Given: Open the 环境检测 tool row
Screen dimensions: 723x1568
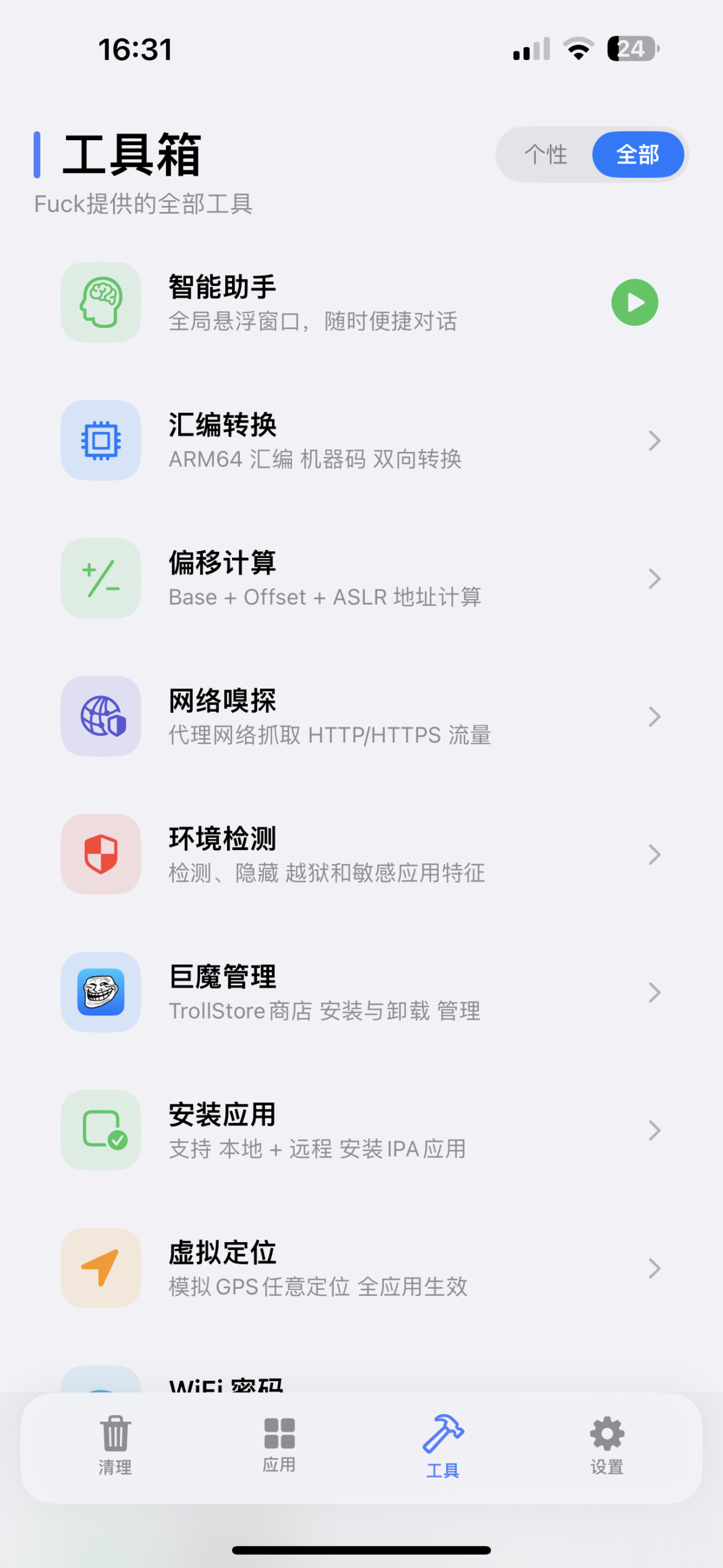Looking at the screenshot, I should coord(361,854).
